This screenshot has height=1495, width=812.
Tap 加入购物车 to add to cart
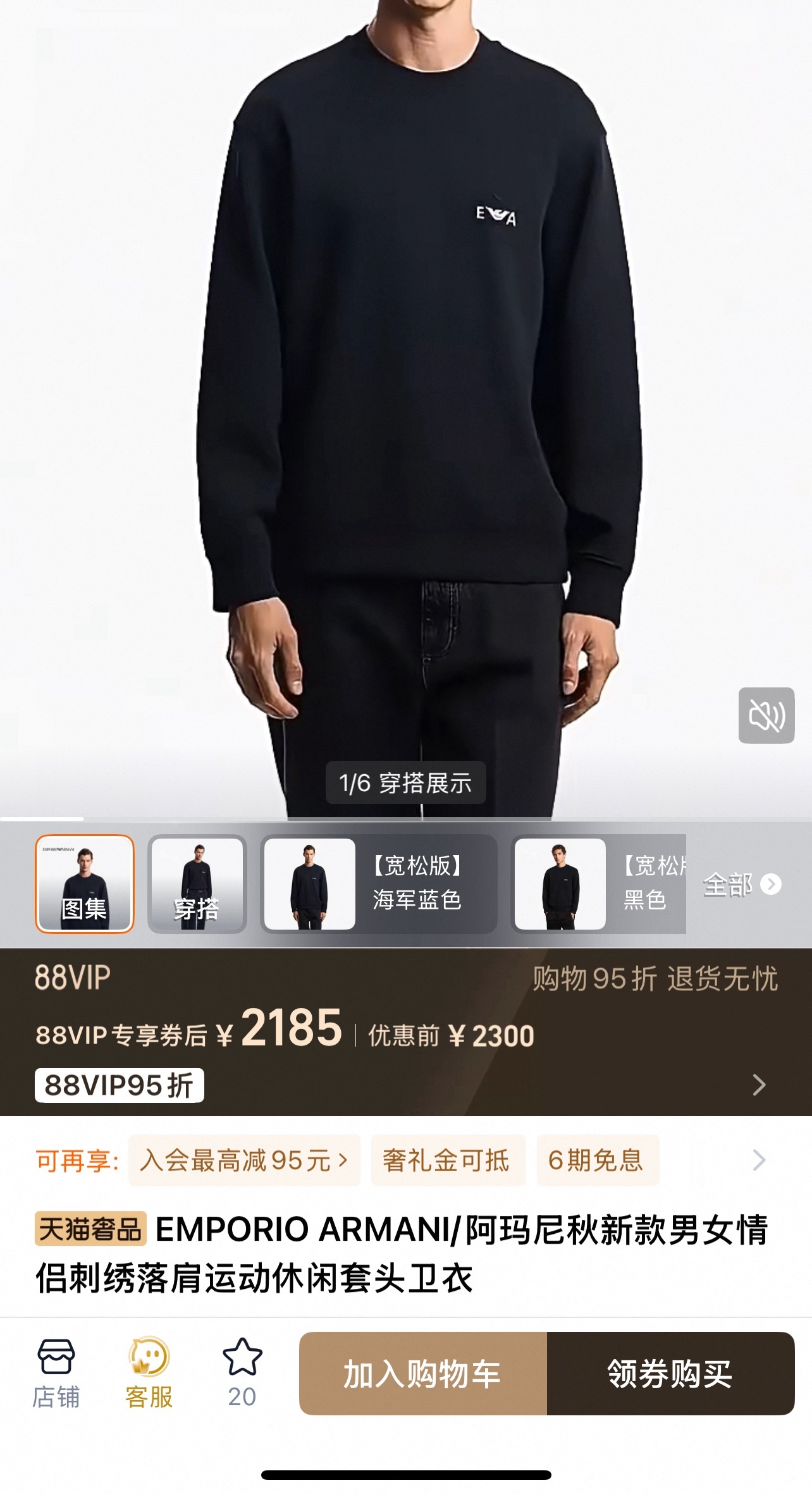click(x=422, y=1374)
